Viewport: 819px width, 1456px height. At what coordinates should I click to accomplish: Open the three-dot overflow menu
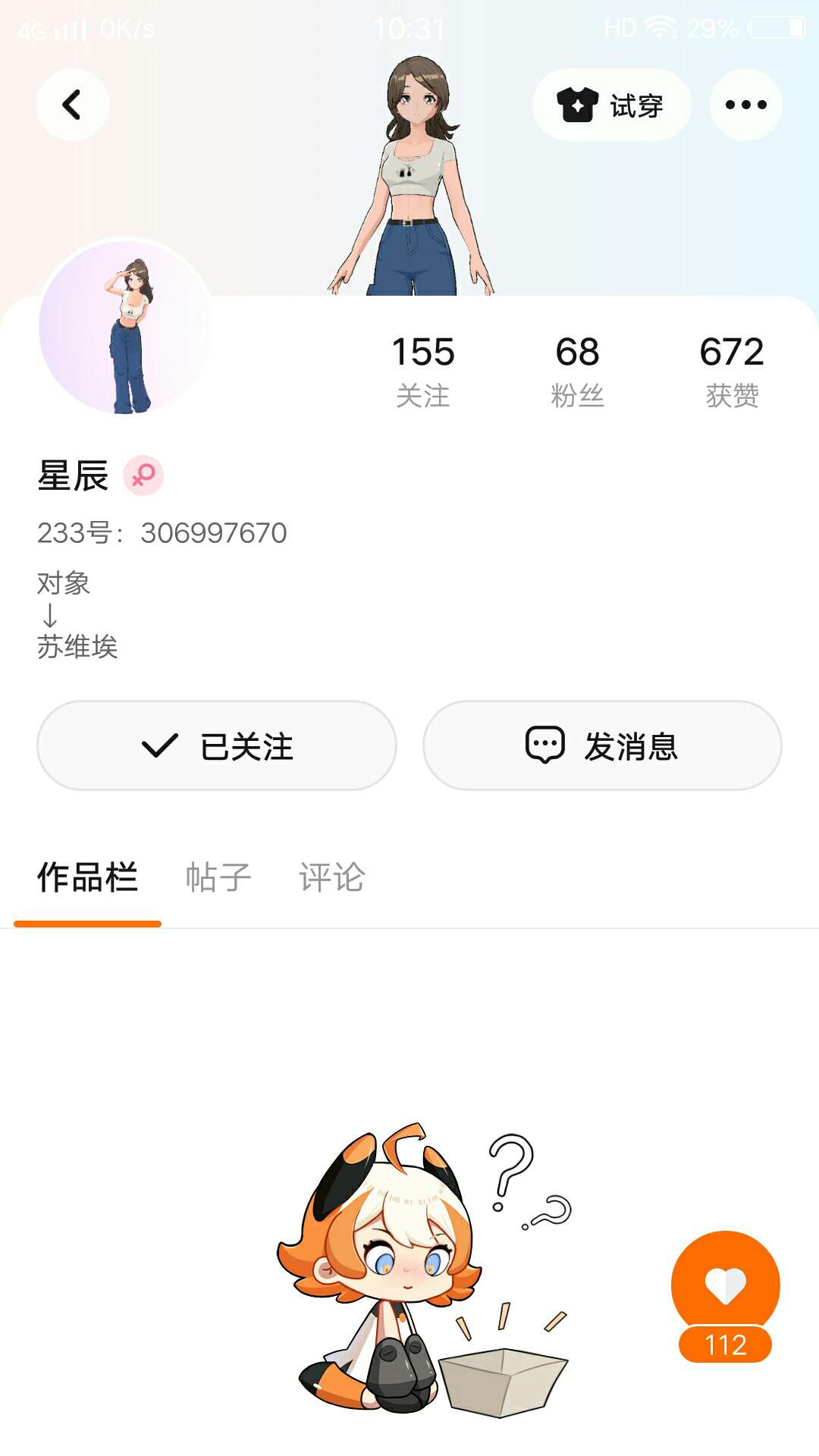pyautogui.click(x=745, y=105)
